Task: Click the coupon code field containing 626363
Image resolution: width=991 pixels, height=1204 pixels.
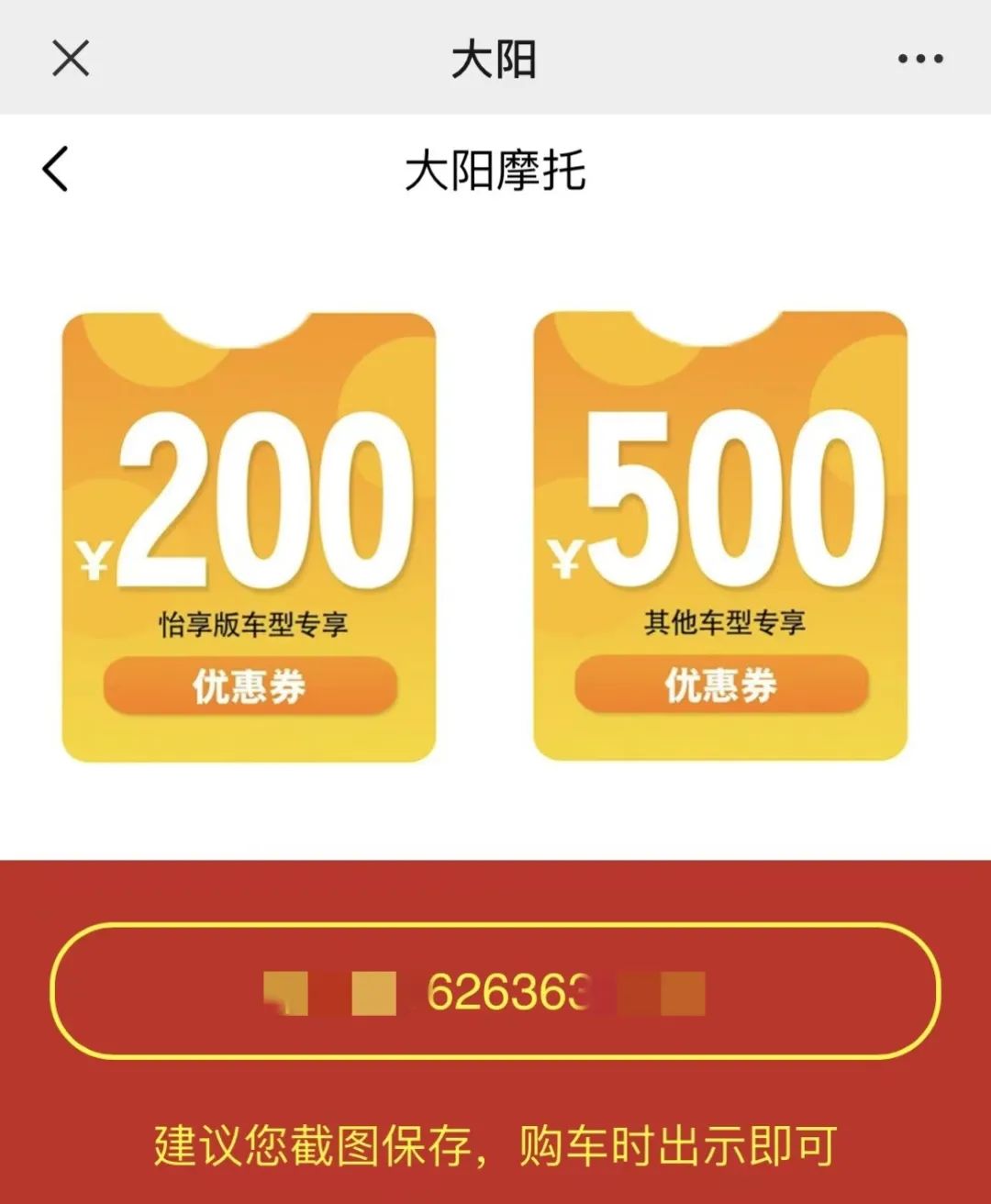Action: click(495, 991)
